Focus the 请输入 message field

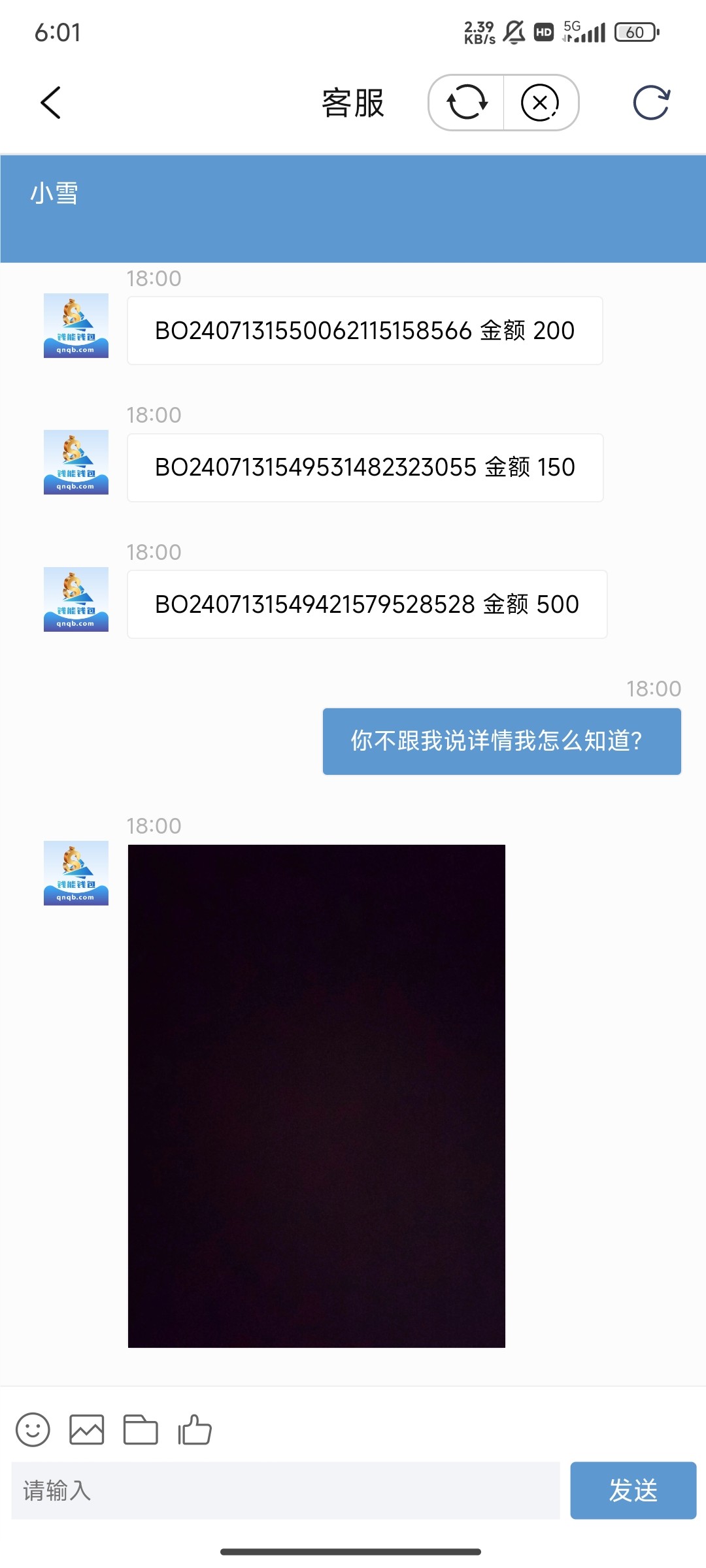point(286,1490)
